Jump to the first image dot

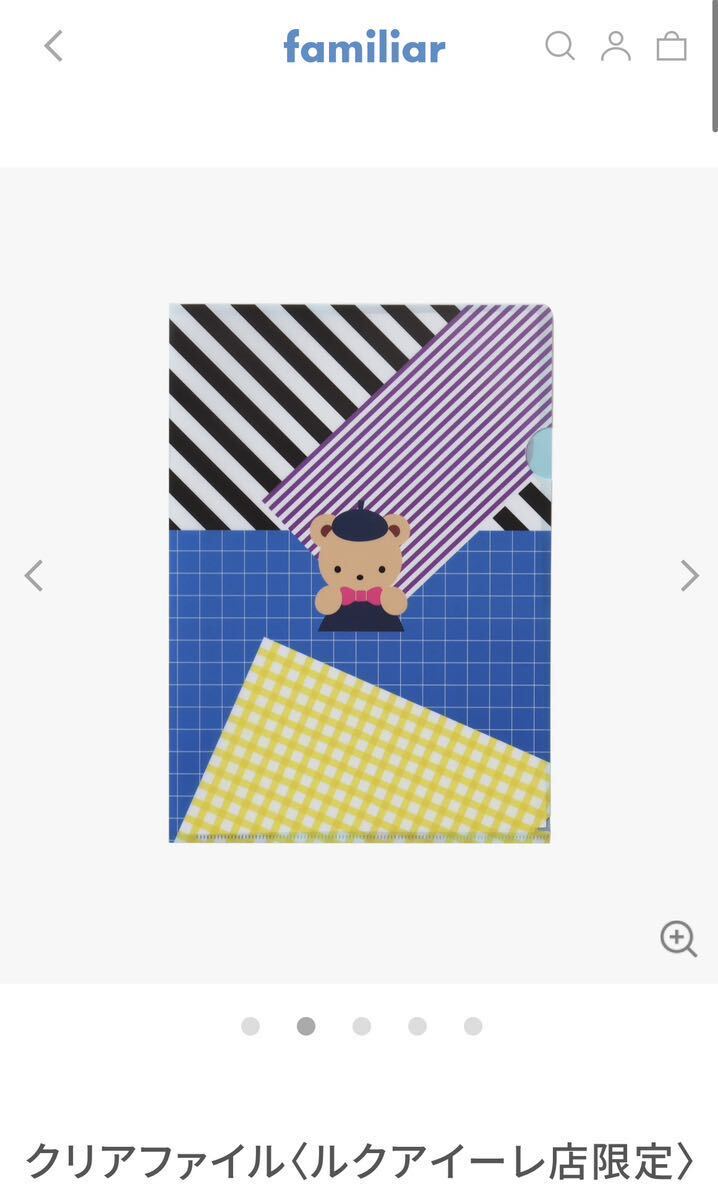pos(250,1026)
